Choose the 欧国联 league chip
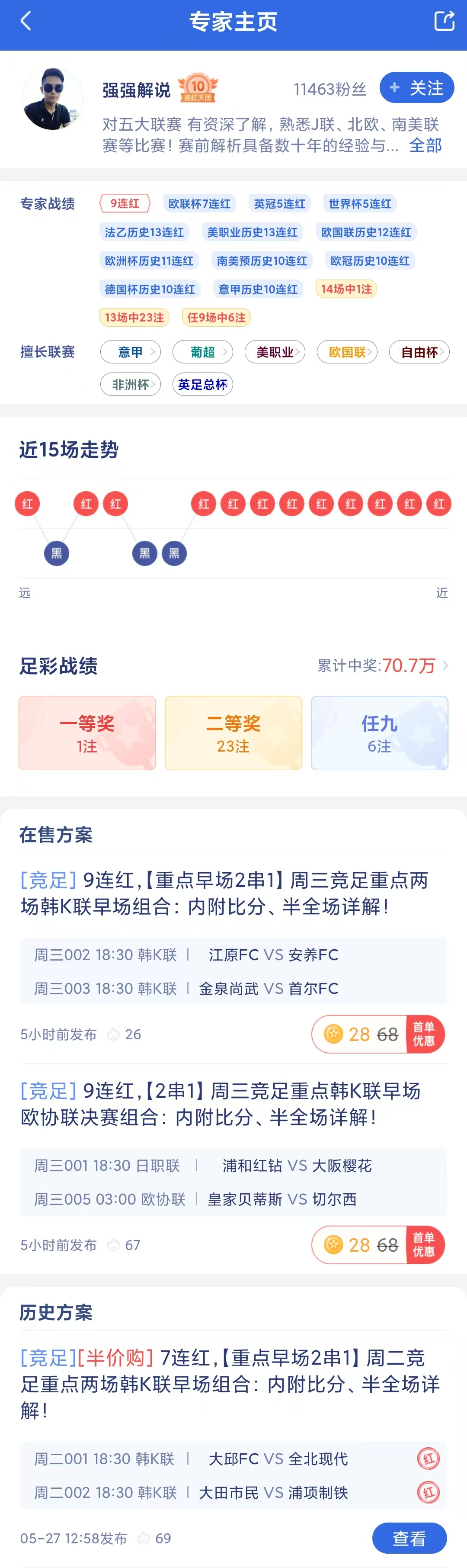Image resolution: width=467 pixels, height=1568 pixels. point(347,352)
